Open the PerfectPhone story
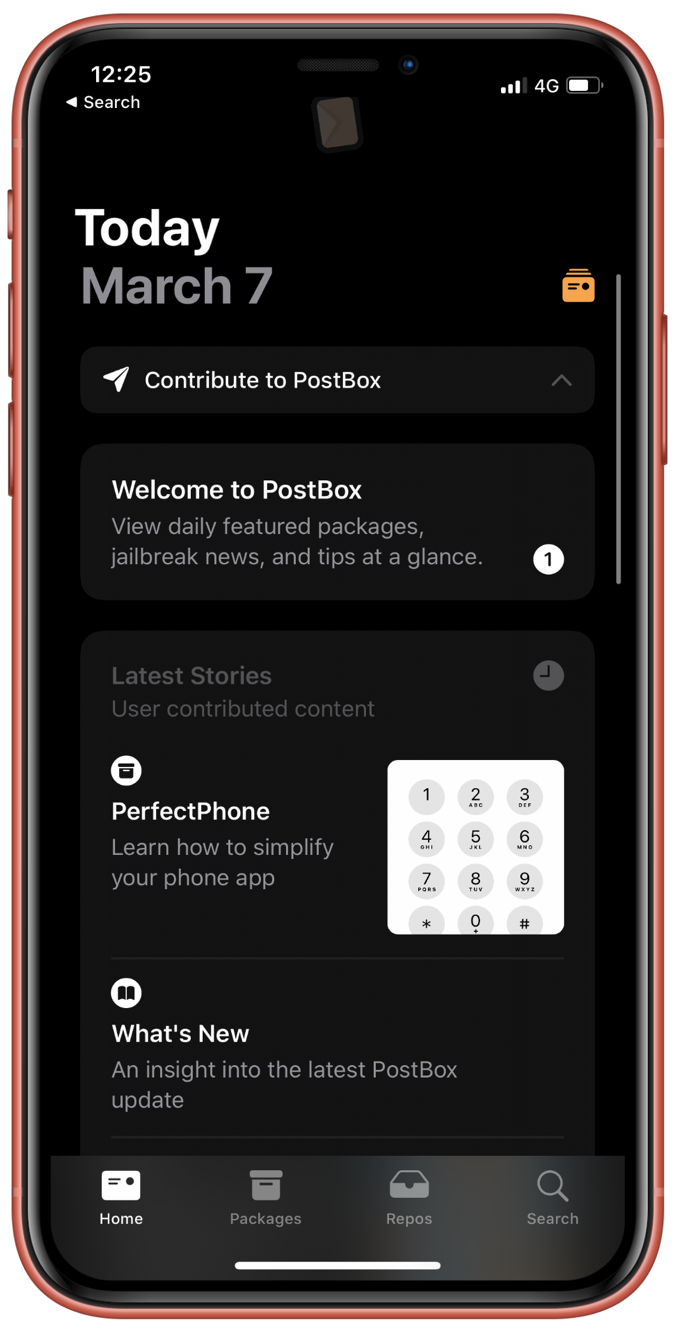The width and height of the screenshot is (675, 1336). 337,846
